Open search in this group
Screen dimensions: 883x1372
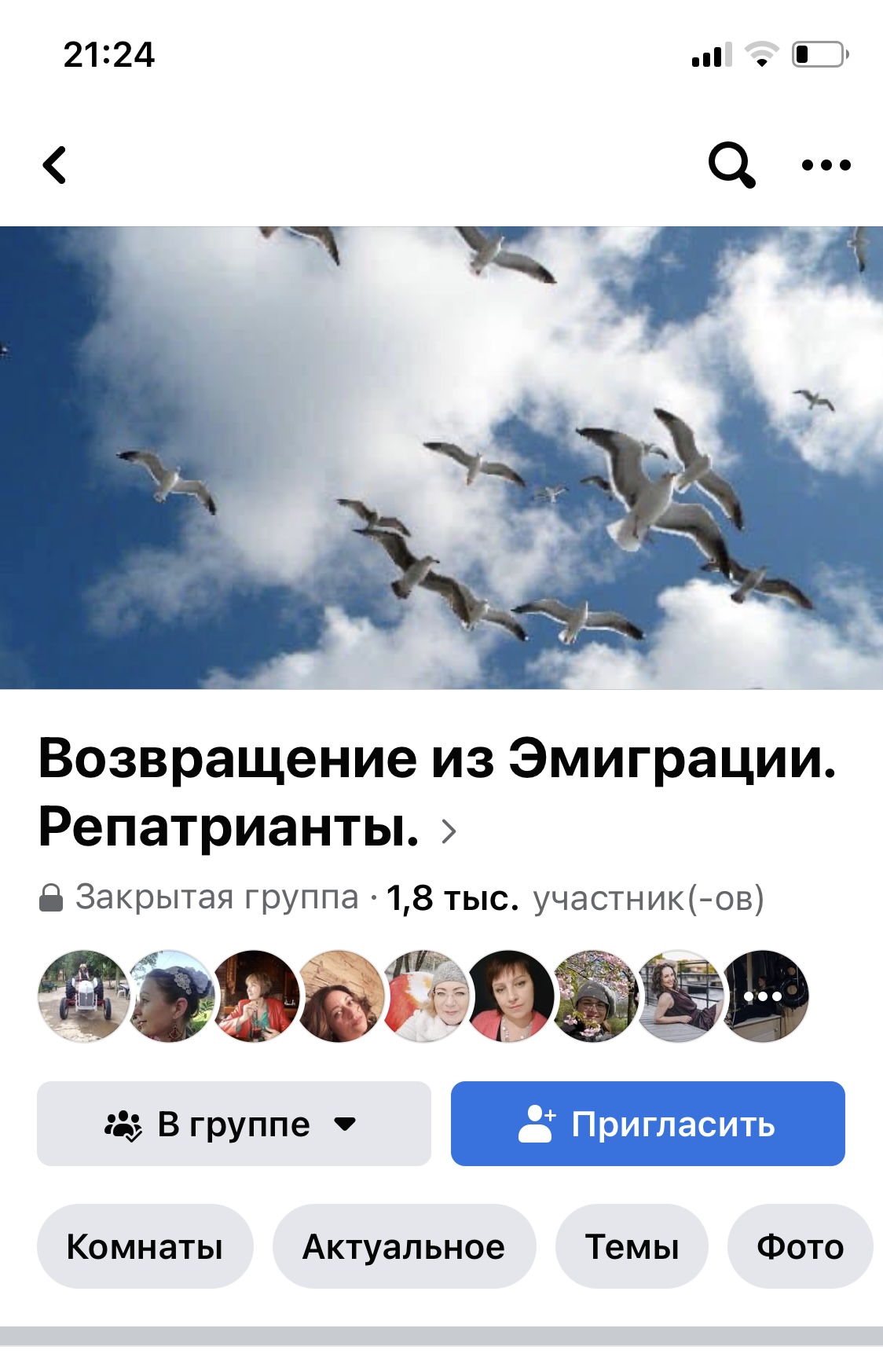pos(731,165)
